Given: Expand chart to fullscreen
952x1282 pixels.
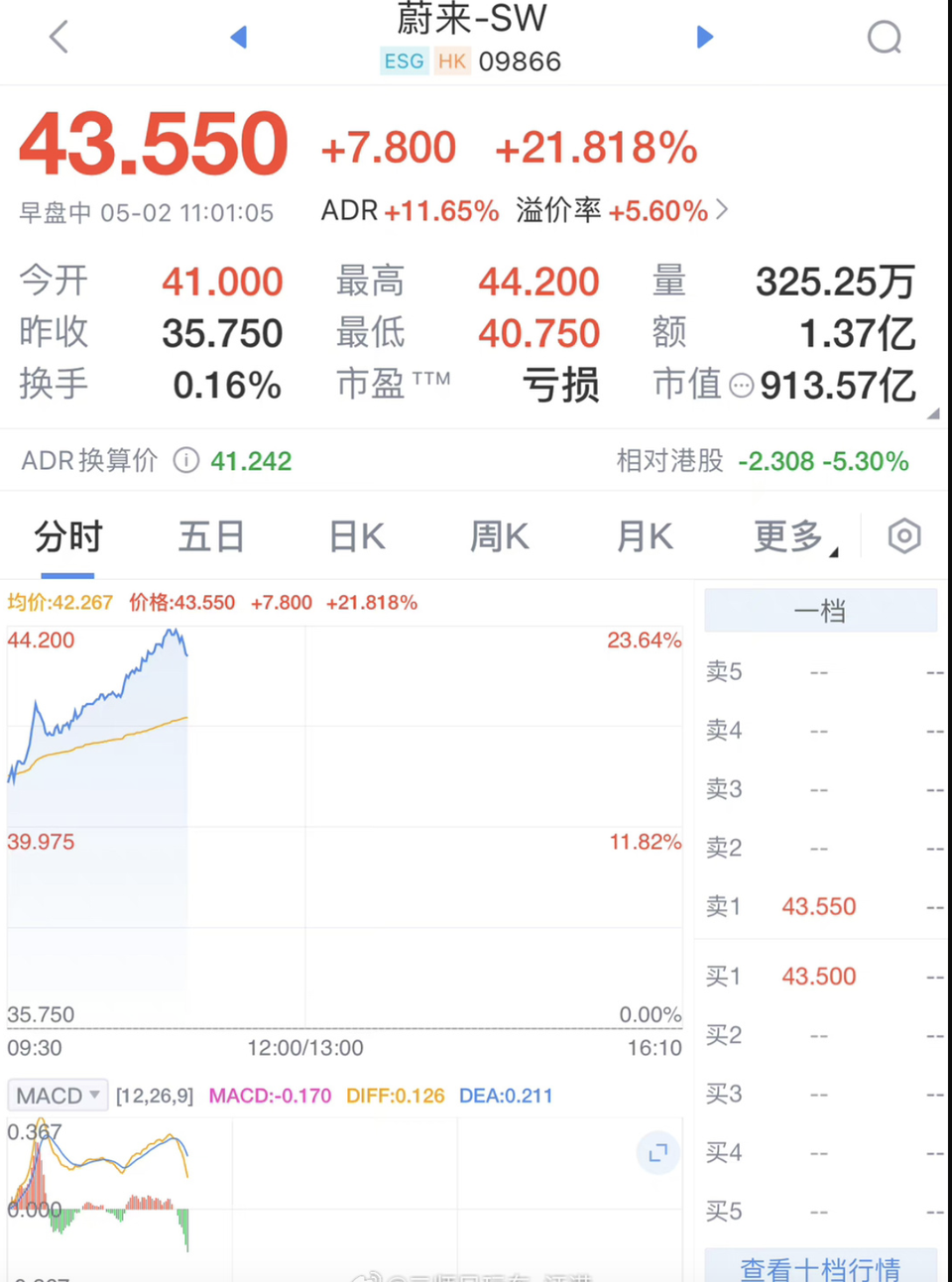Looking at the screenshot, I should 657,1153.
